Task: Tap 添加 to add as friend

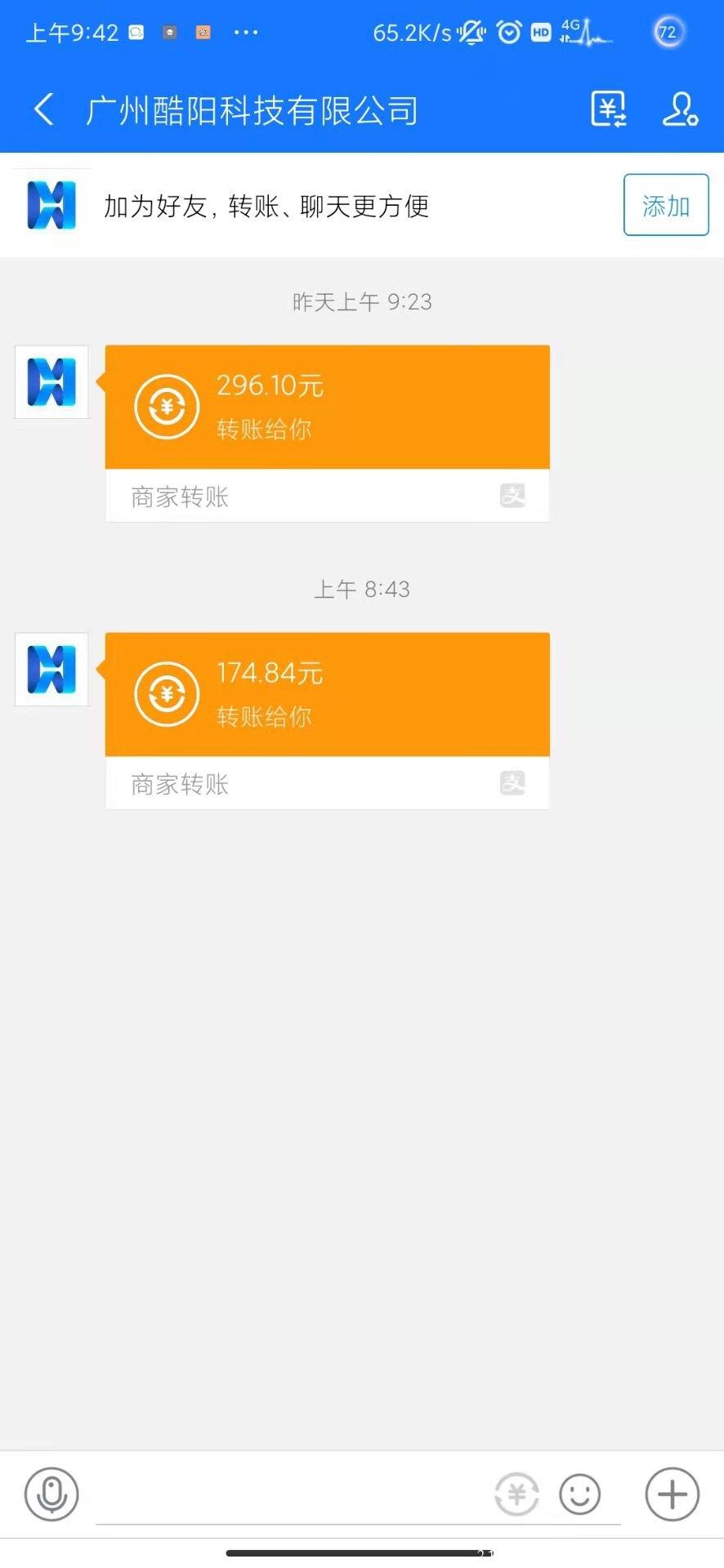Action: 666,205
